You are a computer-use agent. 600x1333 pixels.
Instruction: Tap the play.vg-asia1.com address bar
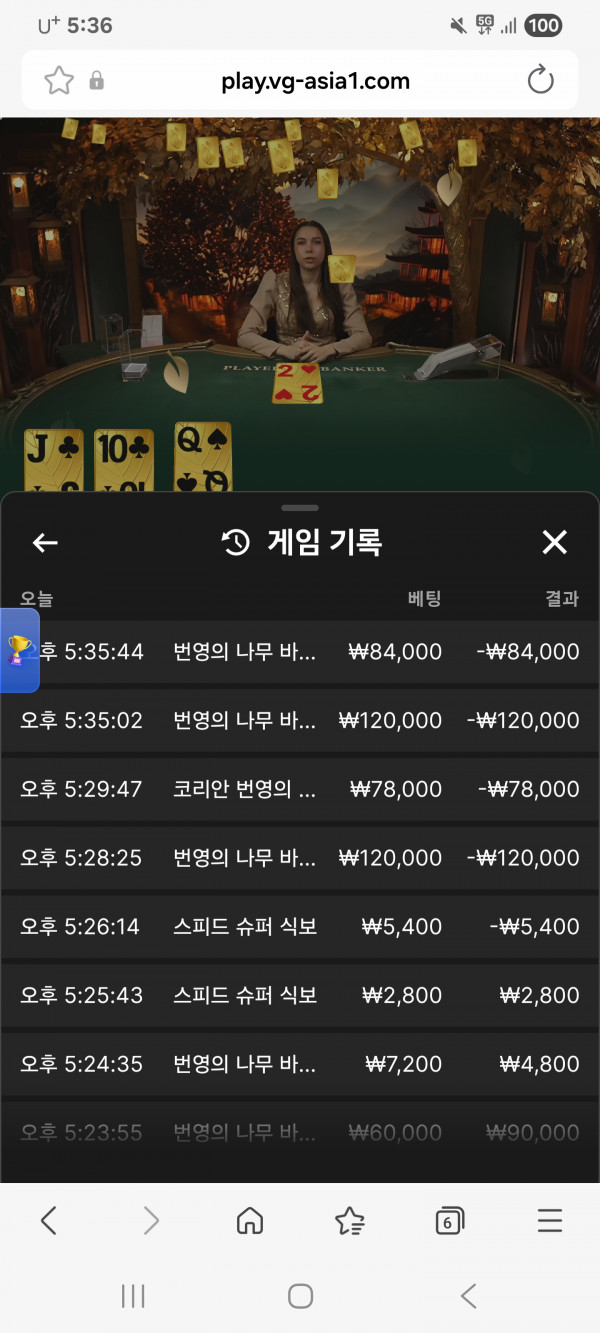tap(315, 81)
